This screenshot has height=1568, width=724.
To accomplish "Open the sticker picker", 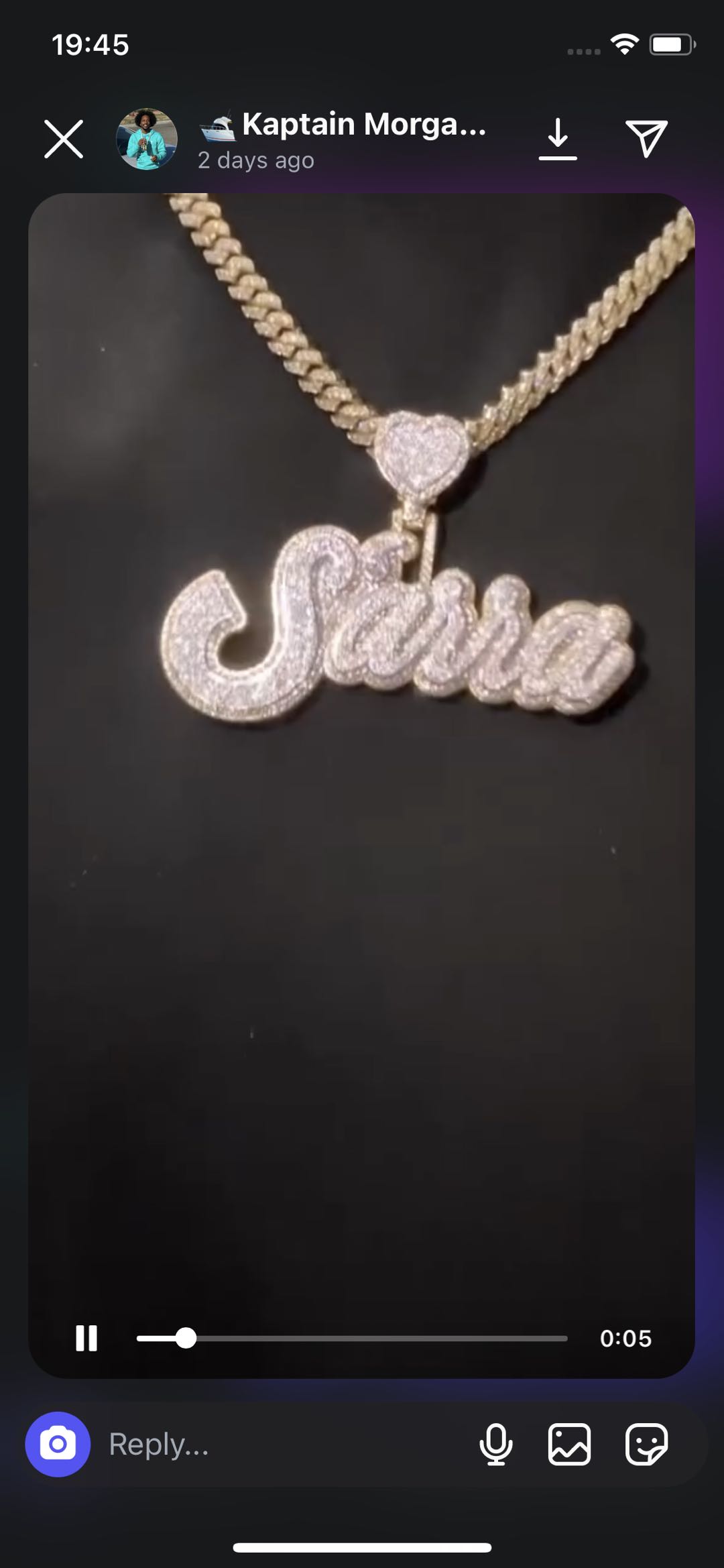I will click(x=646, y=1445).
